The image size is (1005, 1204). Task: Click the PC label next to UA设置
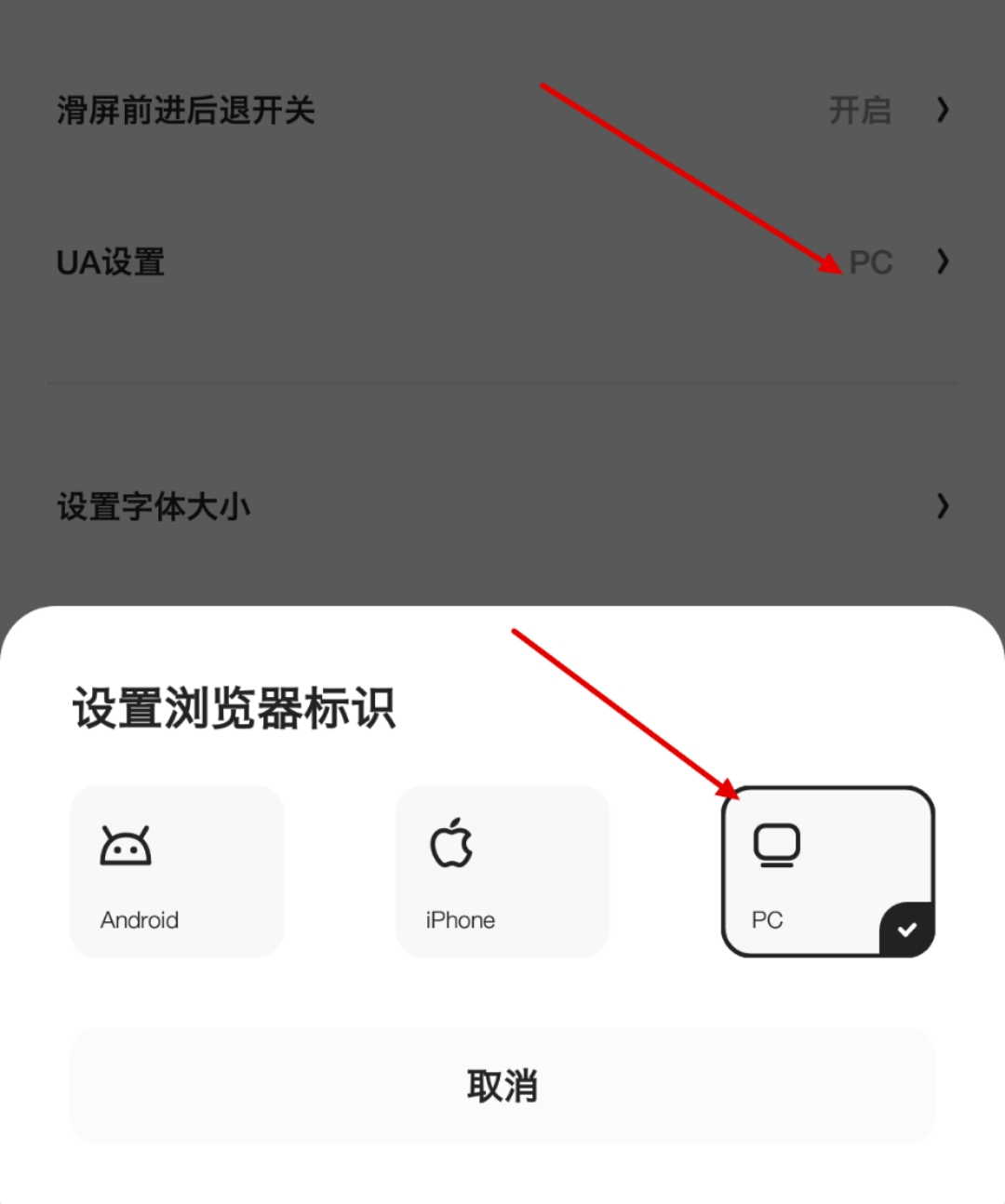[x=872, y=262]
